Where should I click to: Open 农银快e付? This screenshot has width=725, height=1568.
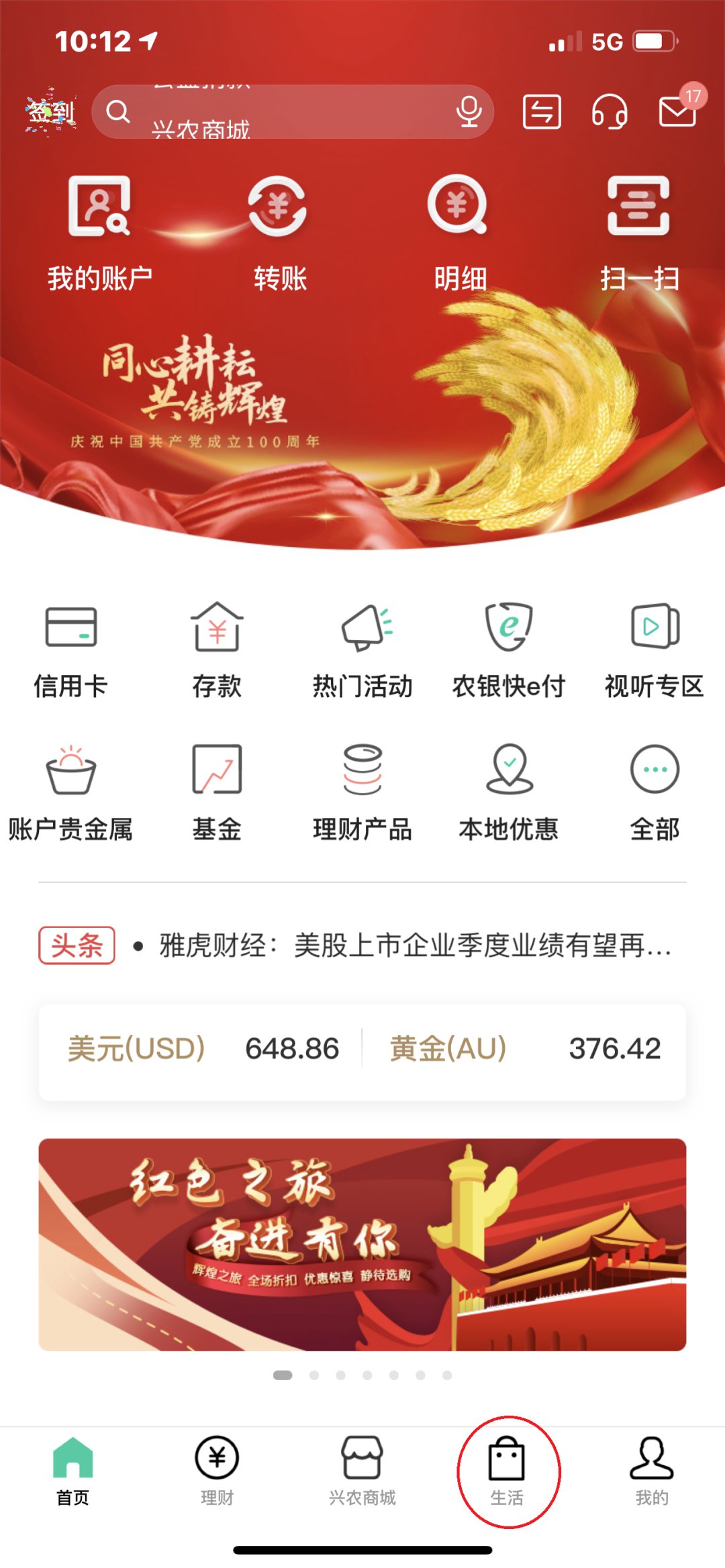[x=509, y=649]
